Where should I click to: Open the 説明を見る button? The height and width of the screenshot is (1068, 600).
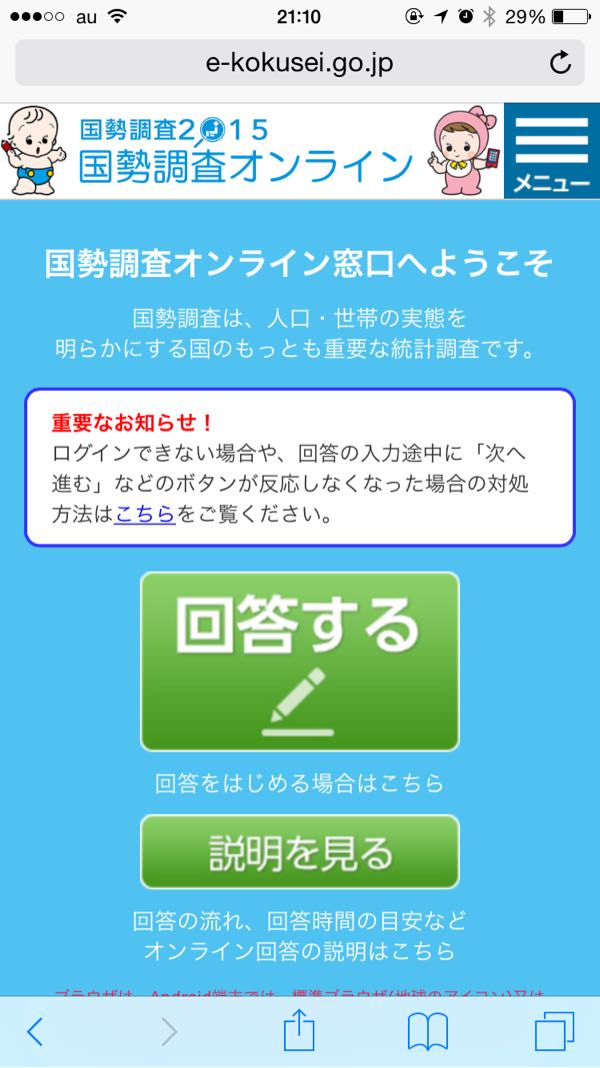(x=300, y=852)
